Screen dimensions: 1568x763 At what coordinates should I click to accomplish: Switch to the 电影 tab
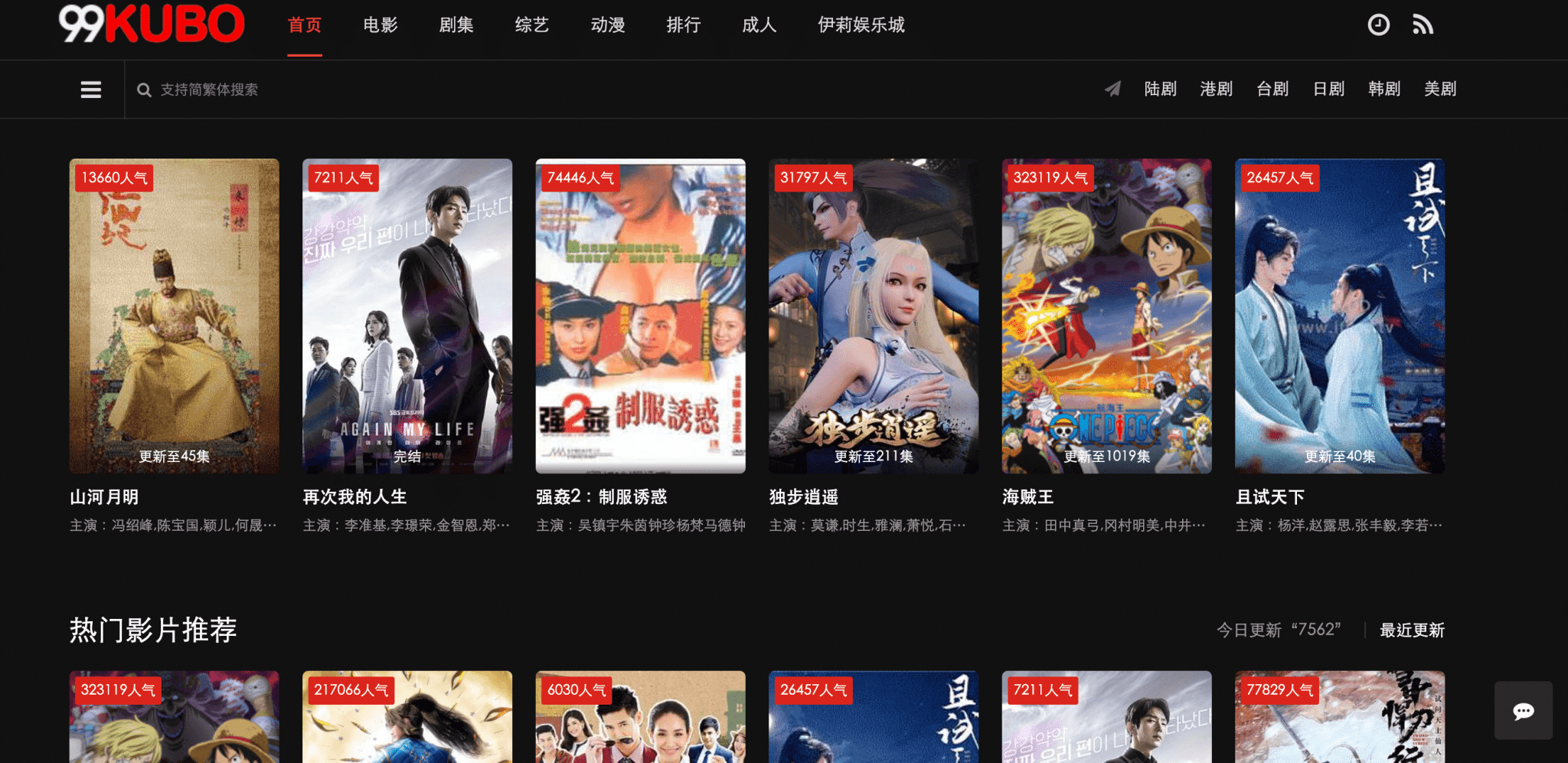coord(381,25)
